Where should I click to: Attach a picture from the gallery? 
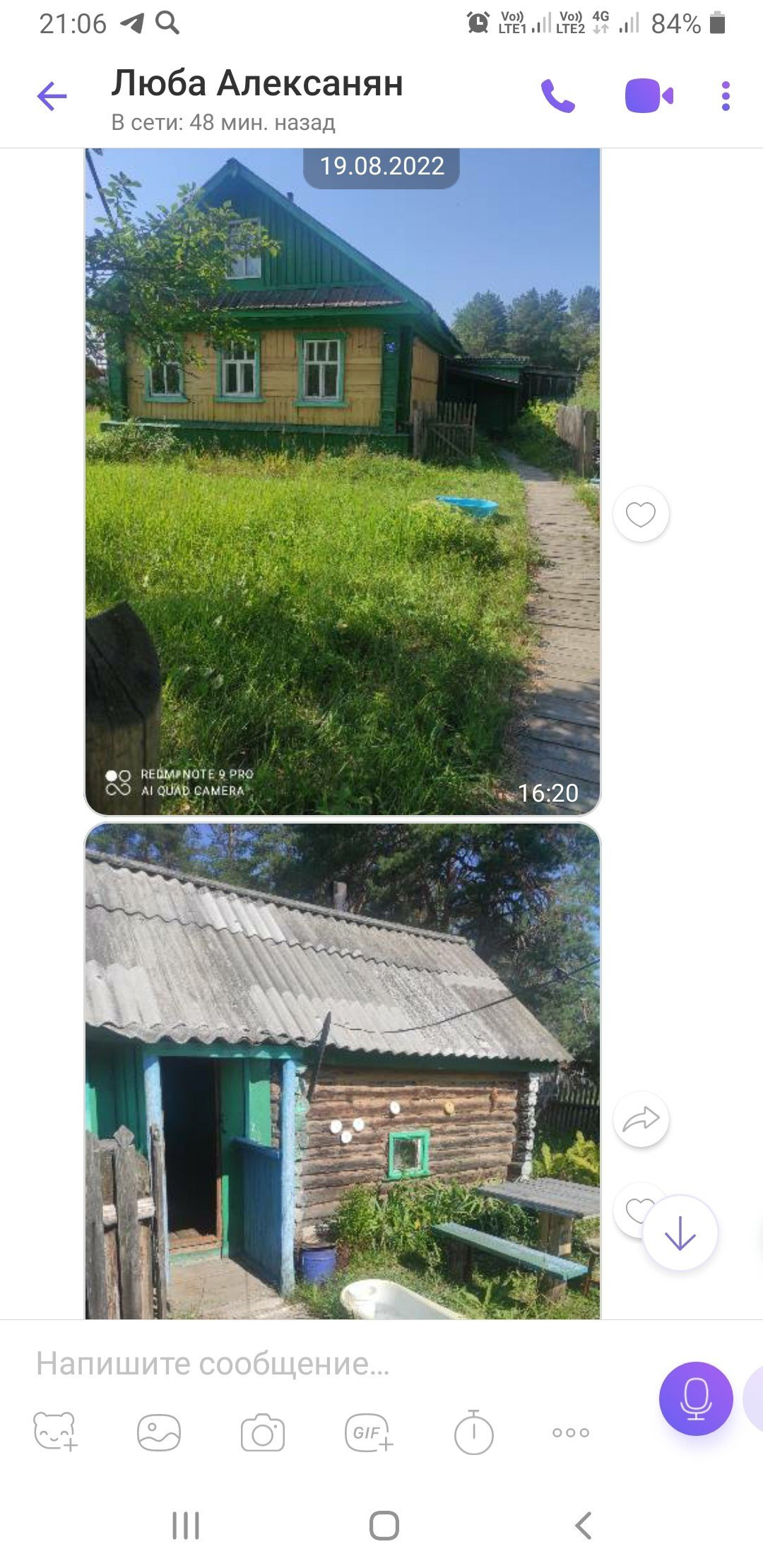pyautogui.click(x=159, y=1432)
